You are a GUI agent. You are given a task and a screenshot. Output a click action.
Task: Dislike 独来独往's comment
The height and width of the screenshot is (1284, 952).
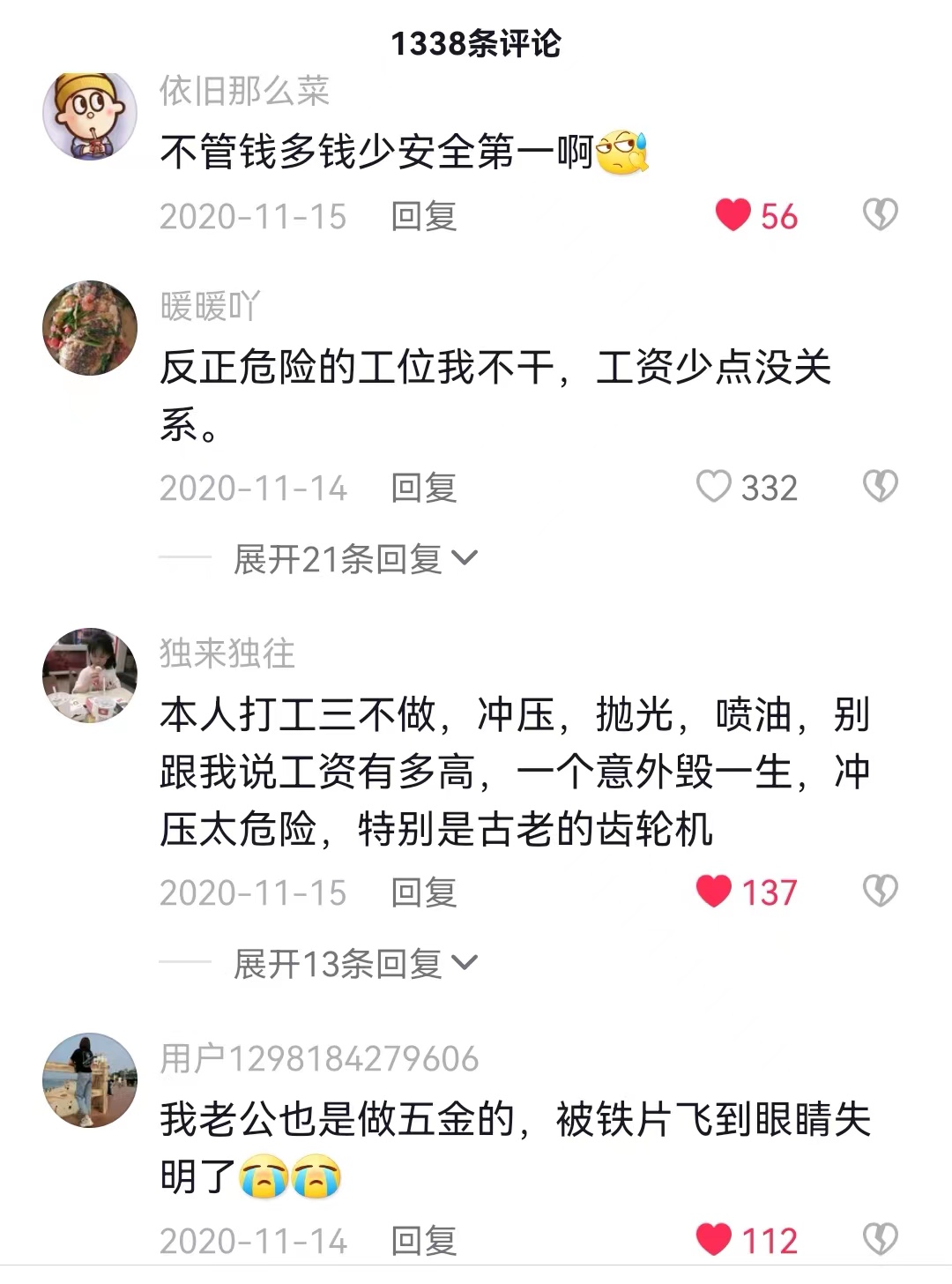[879, 892]
